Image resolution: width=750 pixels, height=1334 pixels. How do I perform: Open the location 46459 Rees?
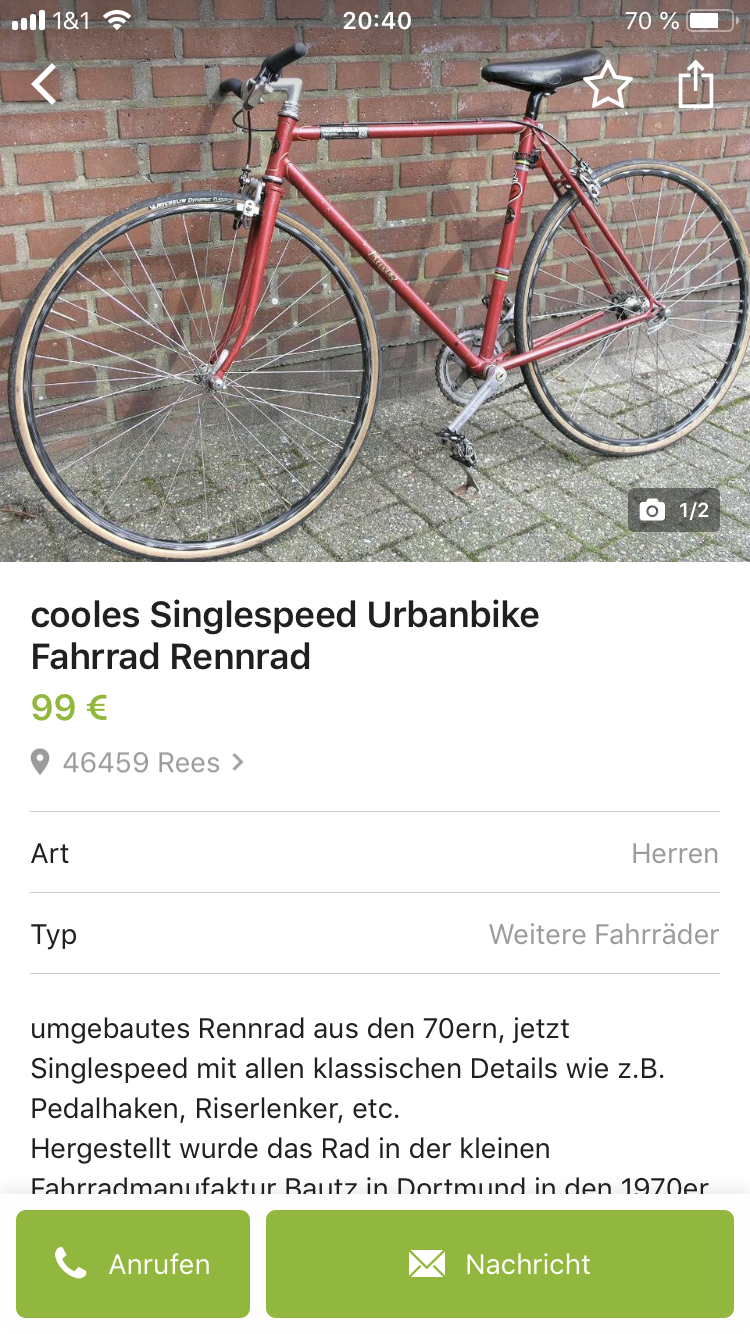(x=140, y=763)
